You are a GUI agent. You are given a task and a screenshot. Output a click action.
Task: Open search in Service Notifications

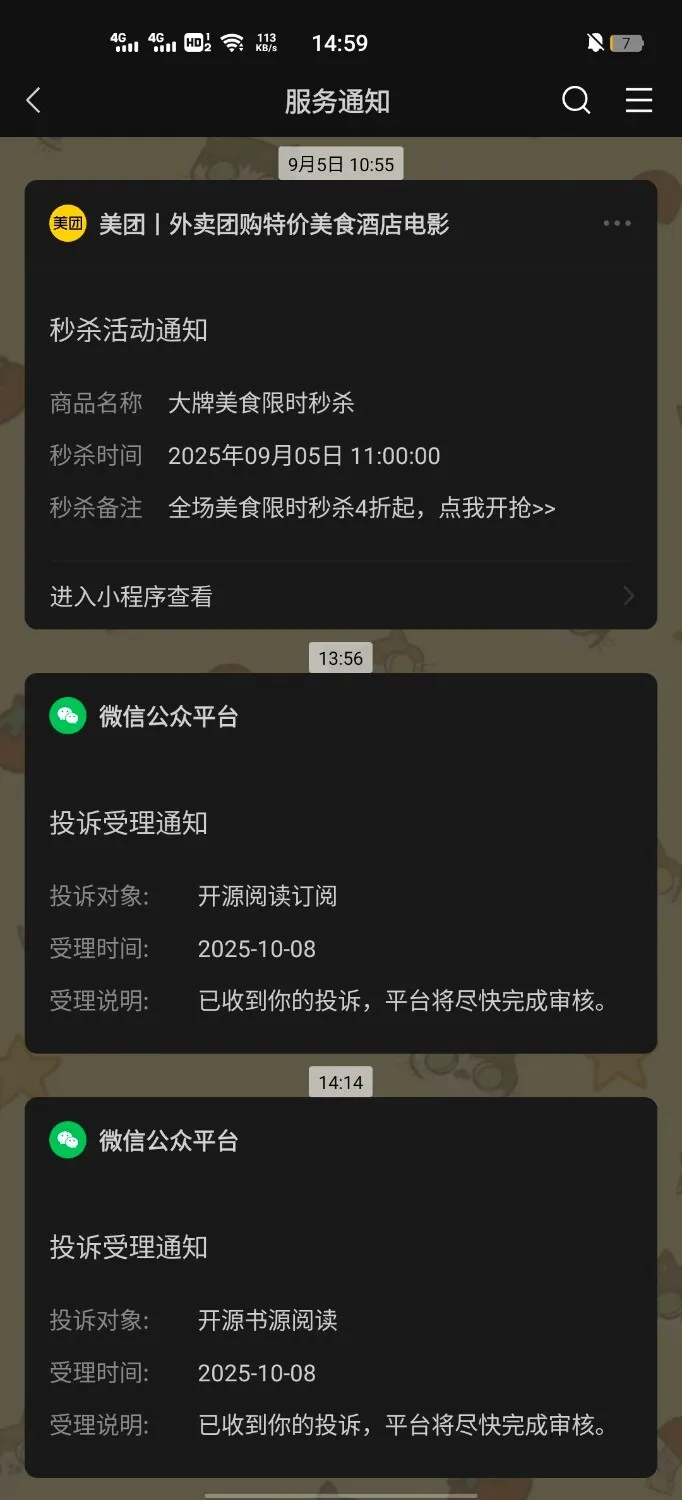click(576, 101)
